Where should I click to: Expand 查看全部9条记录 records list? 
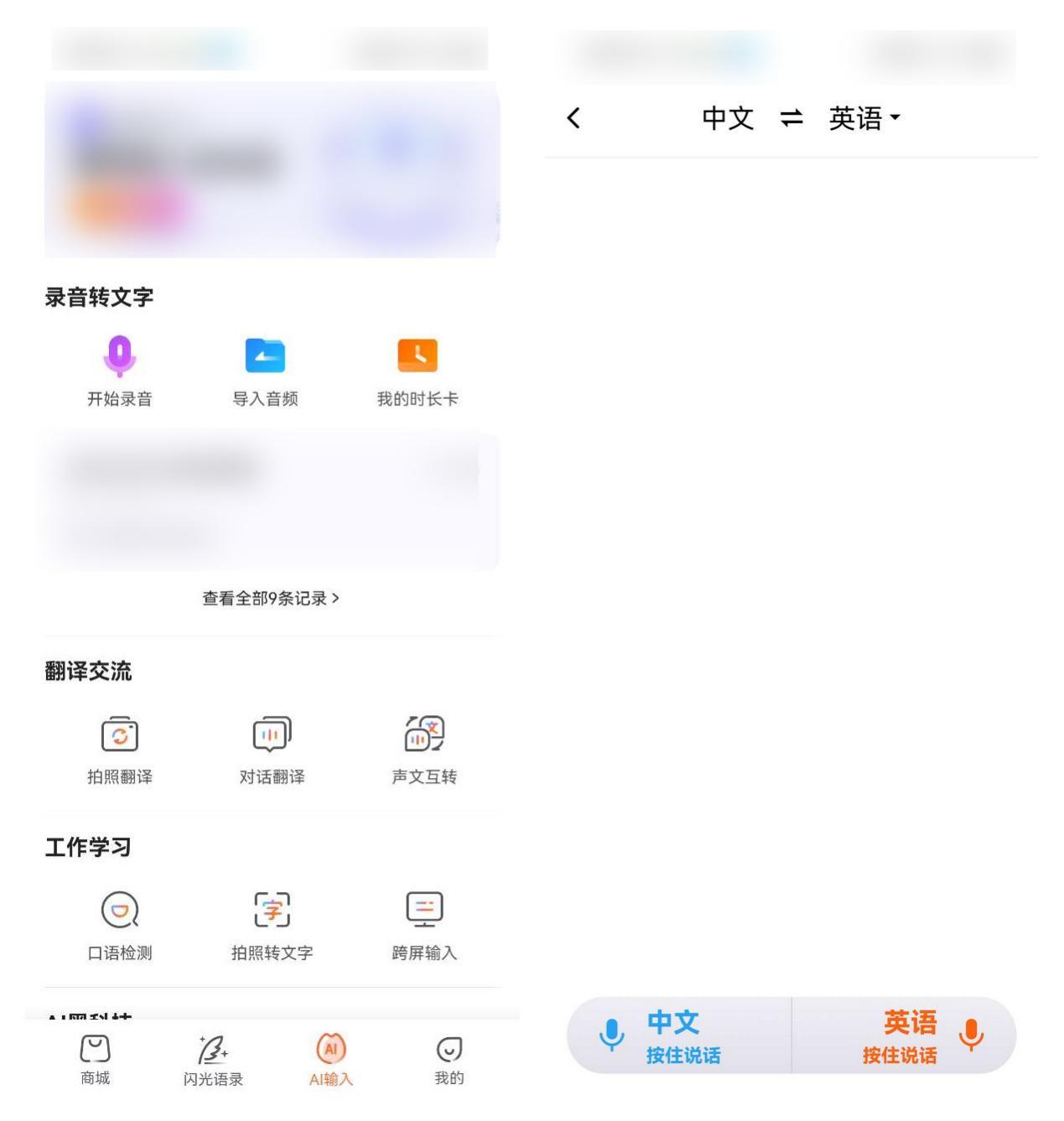click(x=268, y=598)
